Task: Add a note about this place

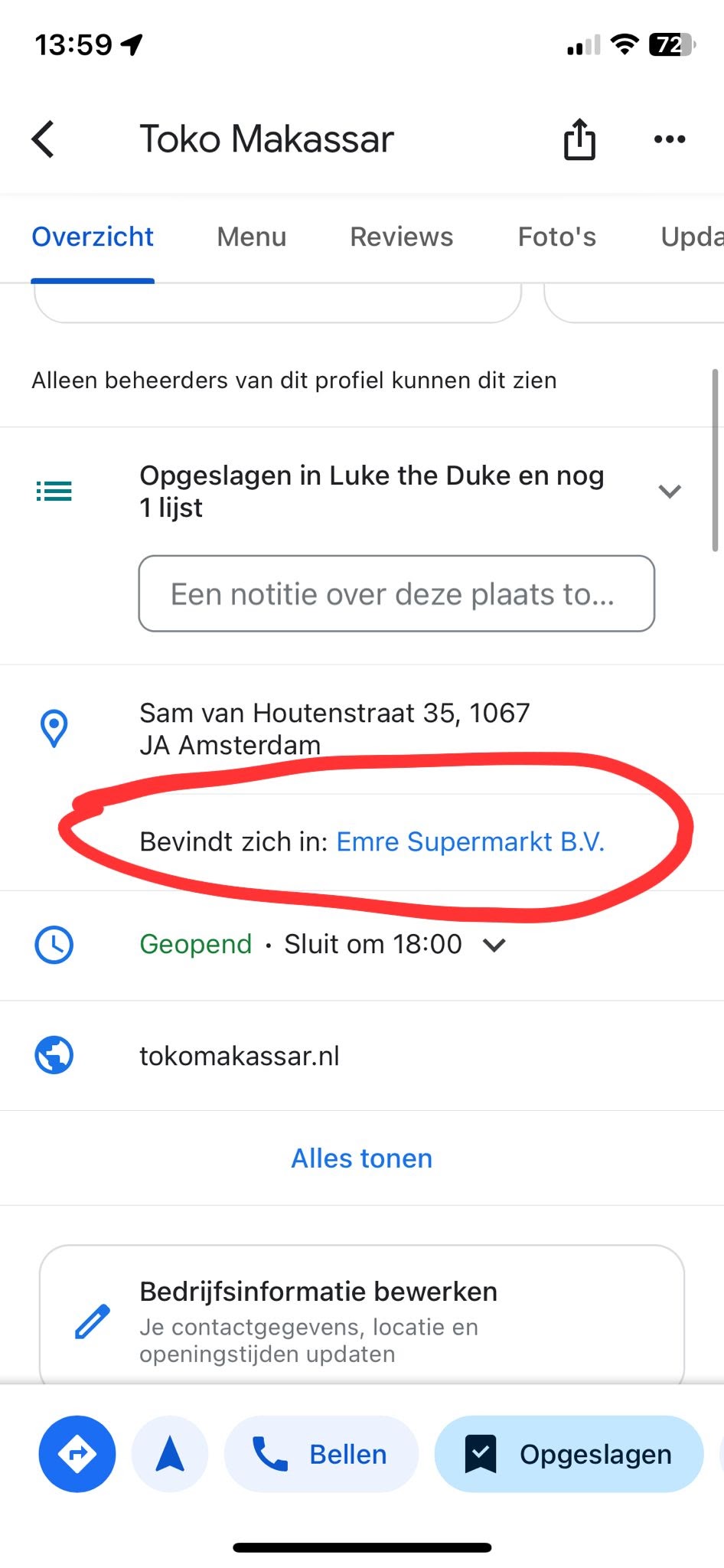Action: tap(396, 594)
